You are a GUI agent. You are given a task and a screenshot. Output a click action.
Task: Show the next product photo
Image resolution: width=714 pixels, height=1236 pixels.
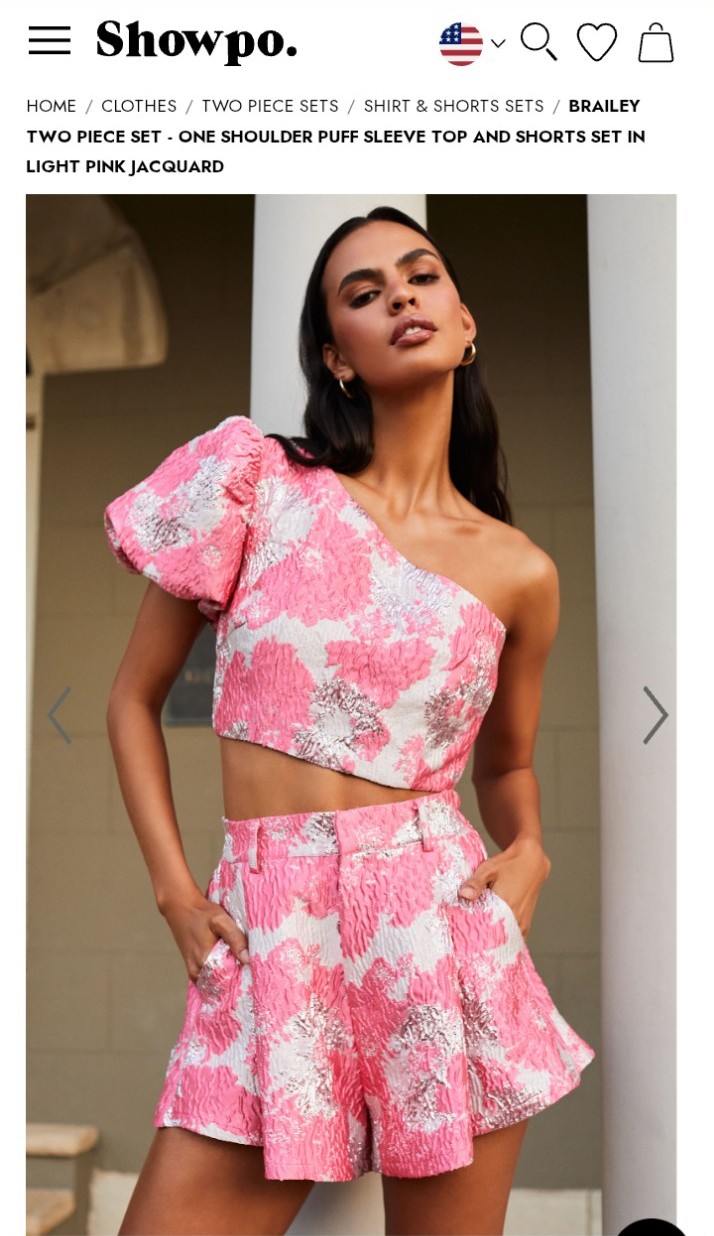click(x=655, y=715)
